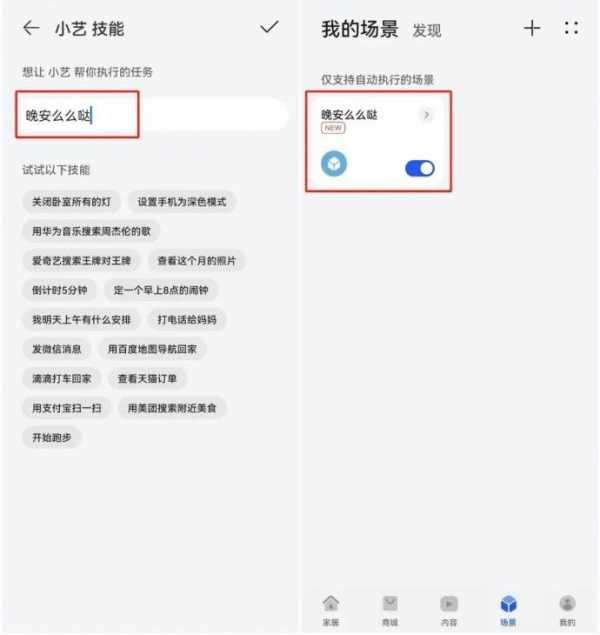Edit the 晚安么么哒 task text field
Viewport: 600px width, 635px height.
click(x=150, y=116)
